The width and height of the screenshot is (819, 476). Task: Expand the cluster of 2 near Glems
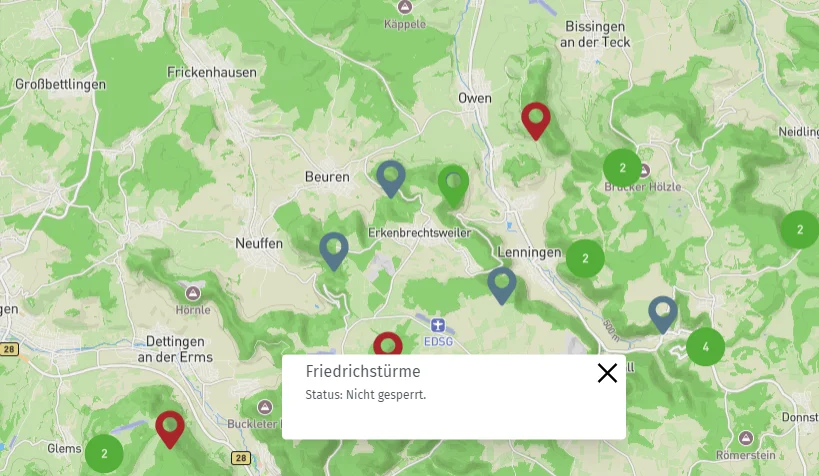click(104, 454)
